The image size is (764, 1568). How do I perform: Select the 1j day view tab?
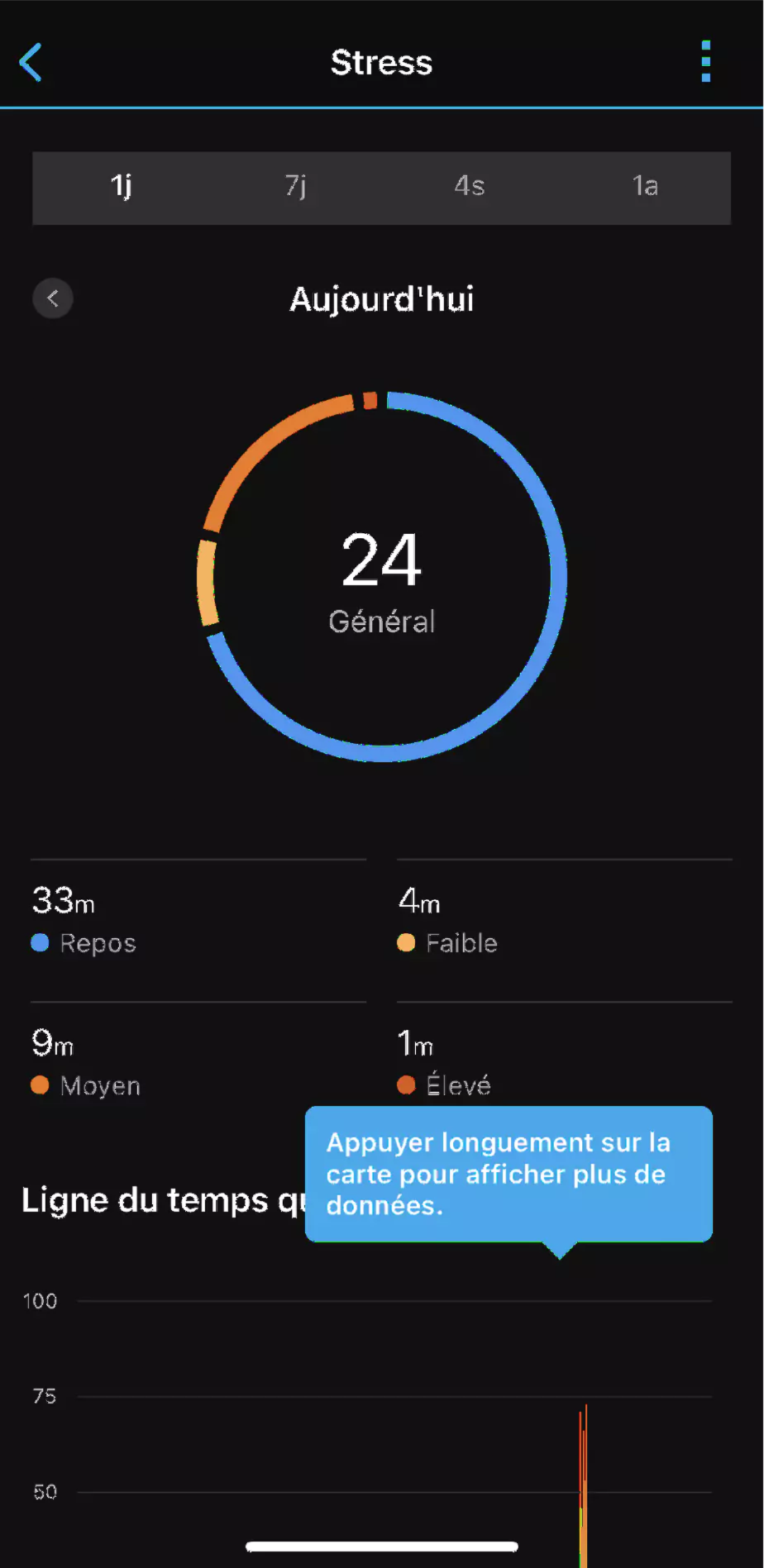[x=121, y=187]
